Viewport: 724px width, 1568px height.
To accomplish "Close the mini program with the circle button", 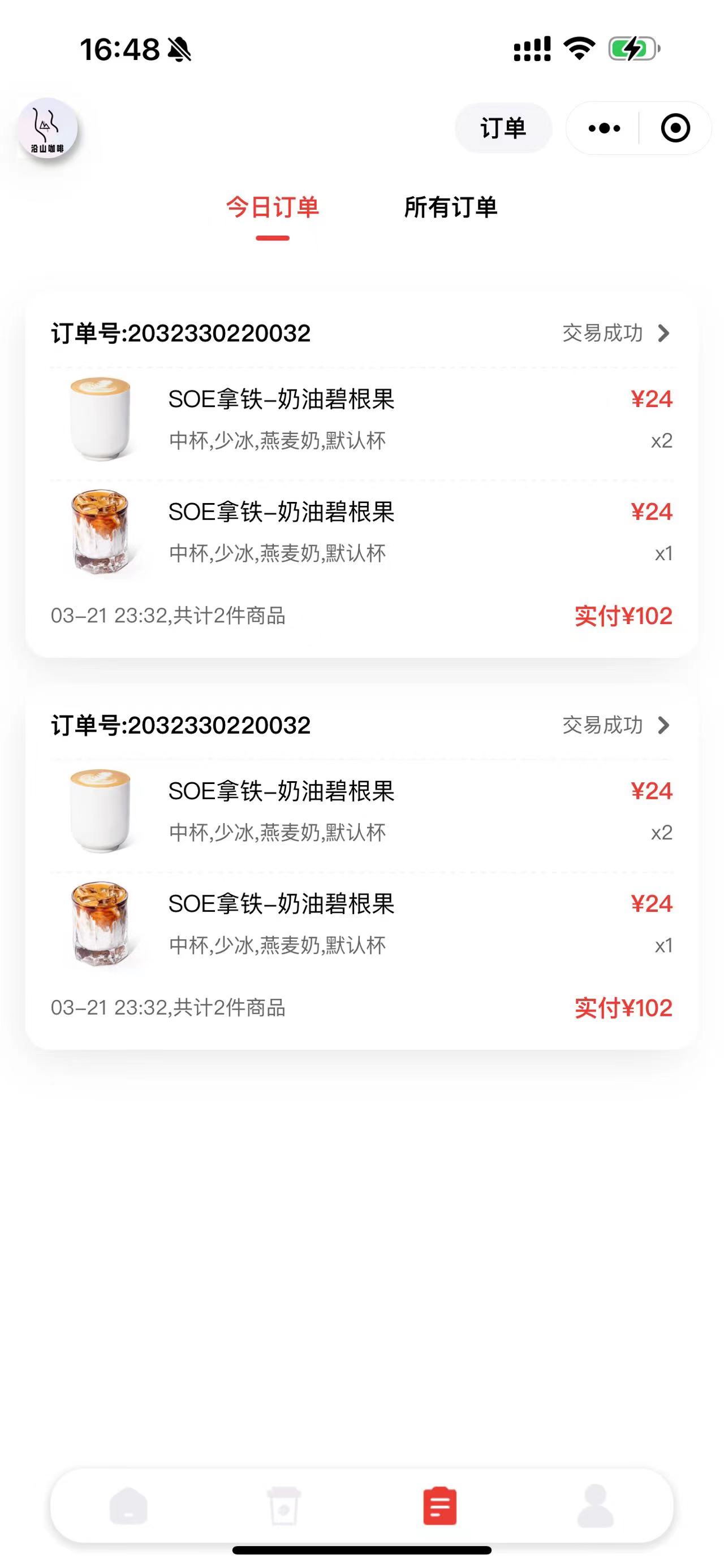I will [x=675, y=128].
